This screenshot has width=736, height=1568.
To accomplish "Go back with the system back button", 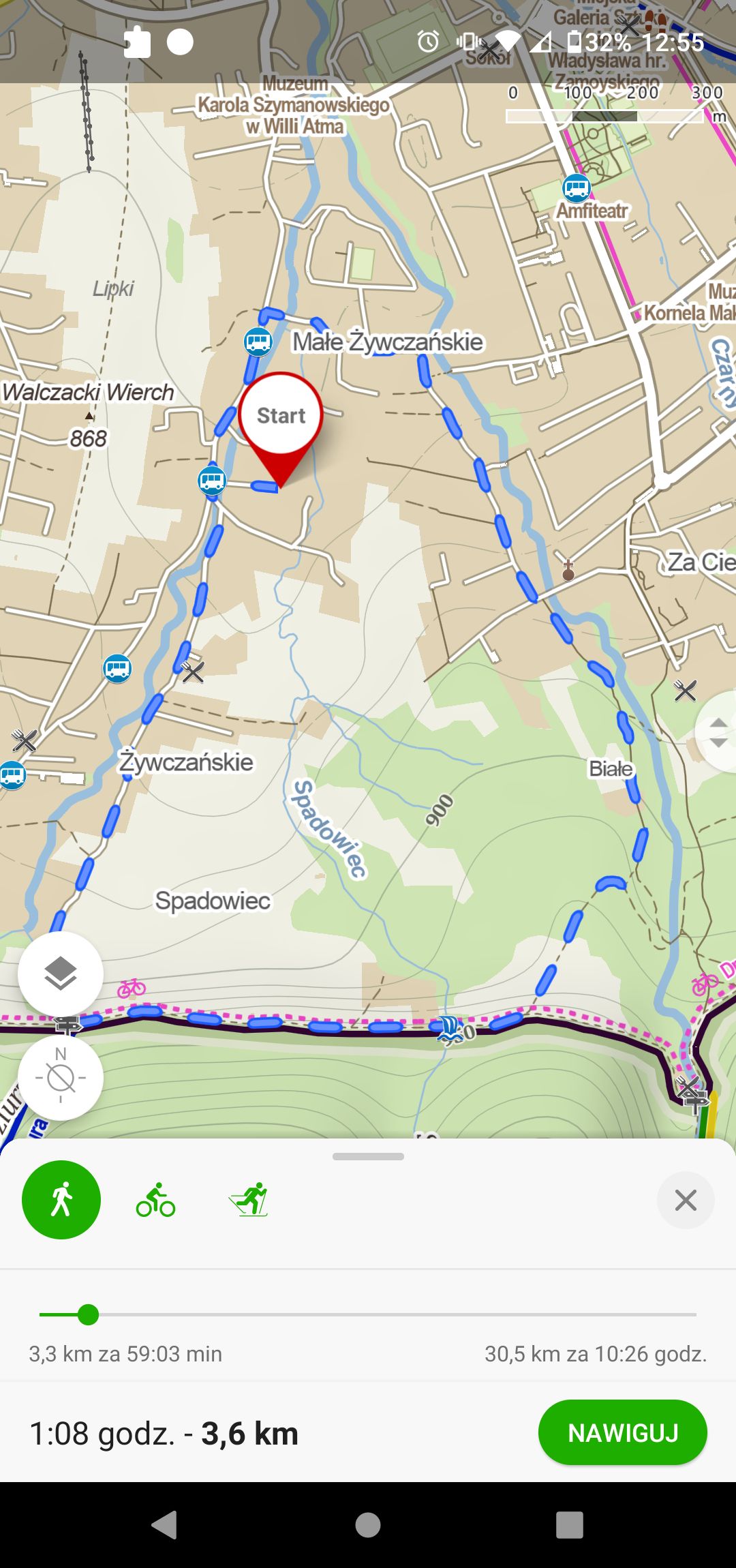I will (x=164, y=1524).
